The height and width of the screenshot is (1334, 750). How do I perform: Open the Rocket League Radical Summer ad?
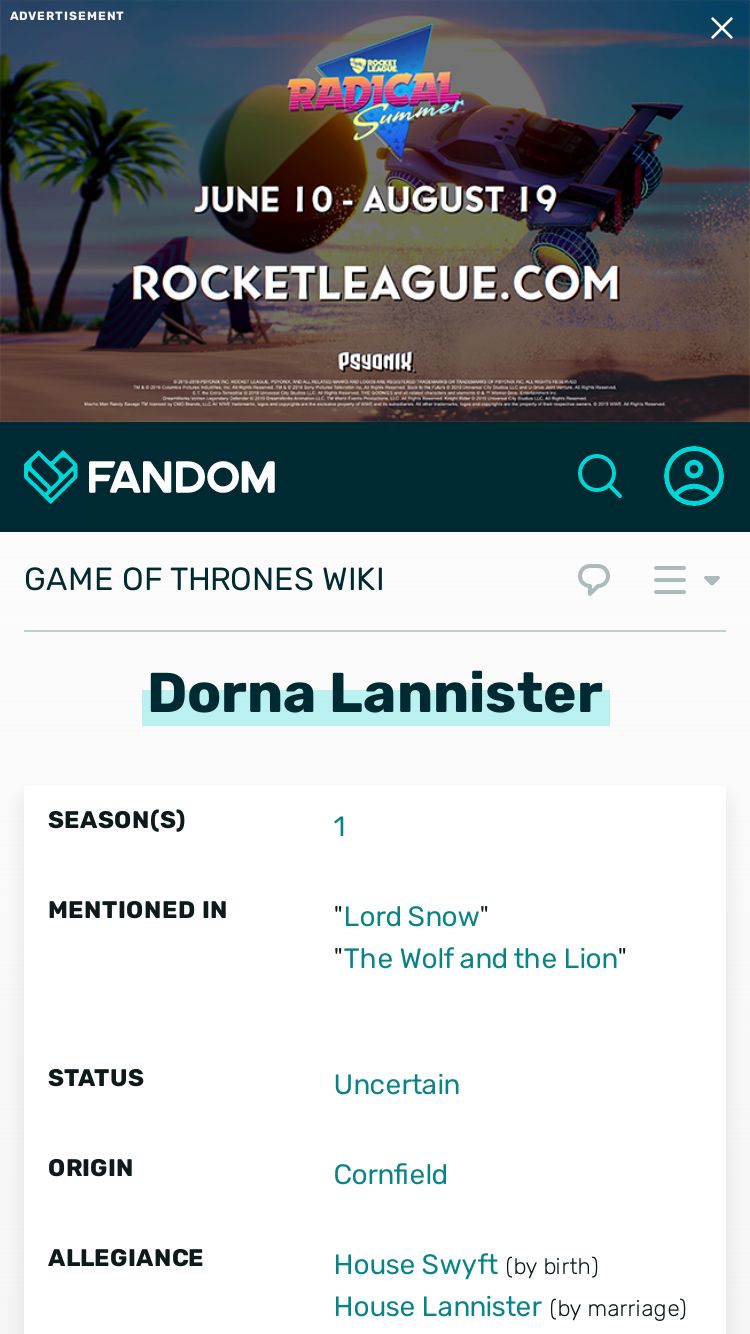375,211
